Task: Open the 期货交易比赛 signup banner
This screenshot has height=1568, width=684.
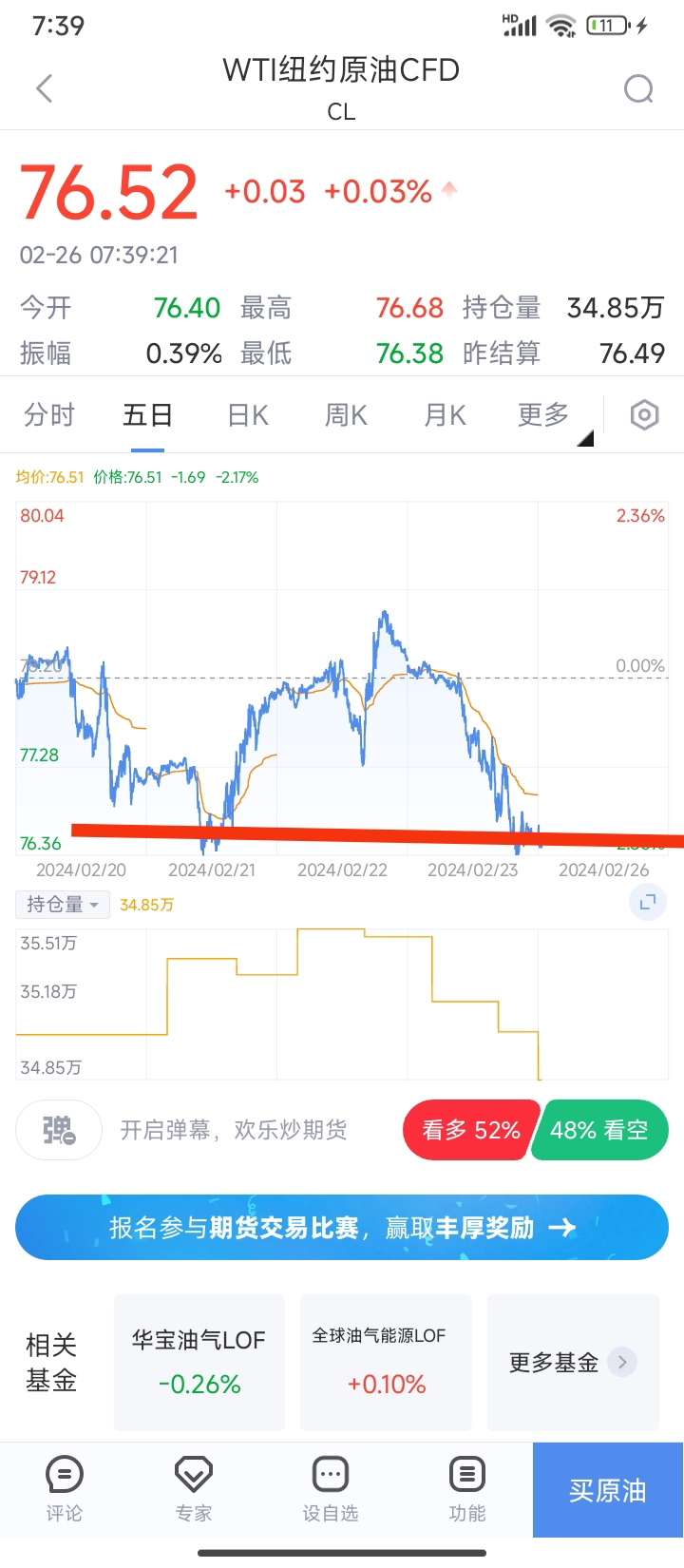Action: [342, 1228]
